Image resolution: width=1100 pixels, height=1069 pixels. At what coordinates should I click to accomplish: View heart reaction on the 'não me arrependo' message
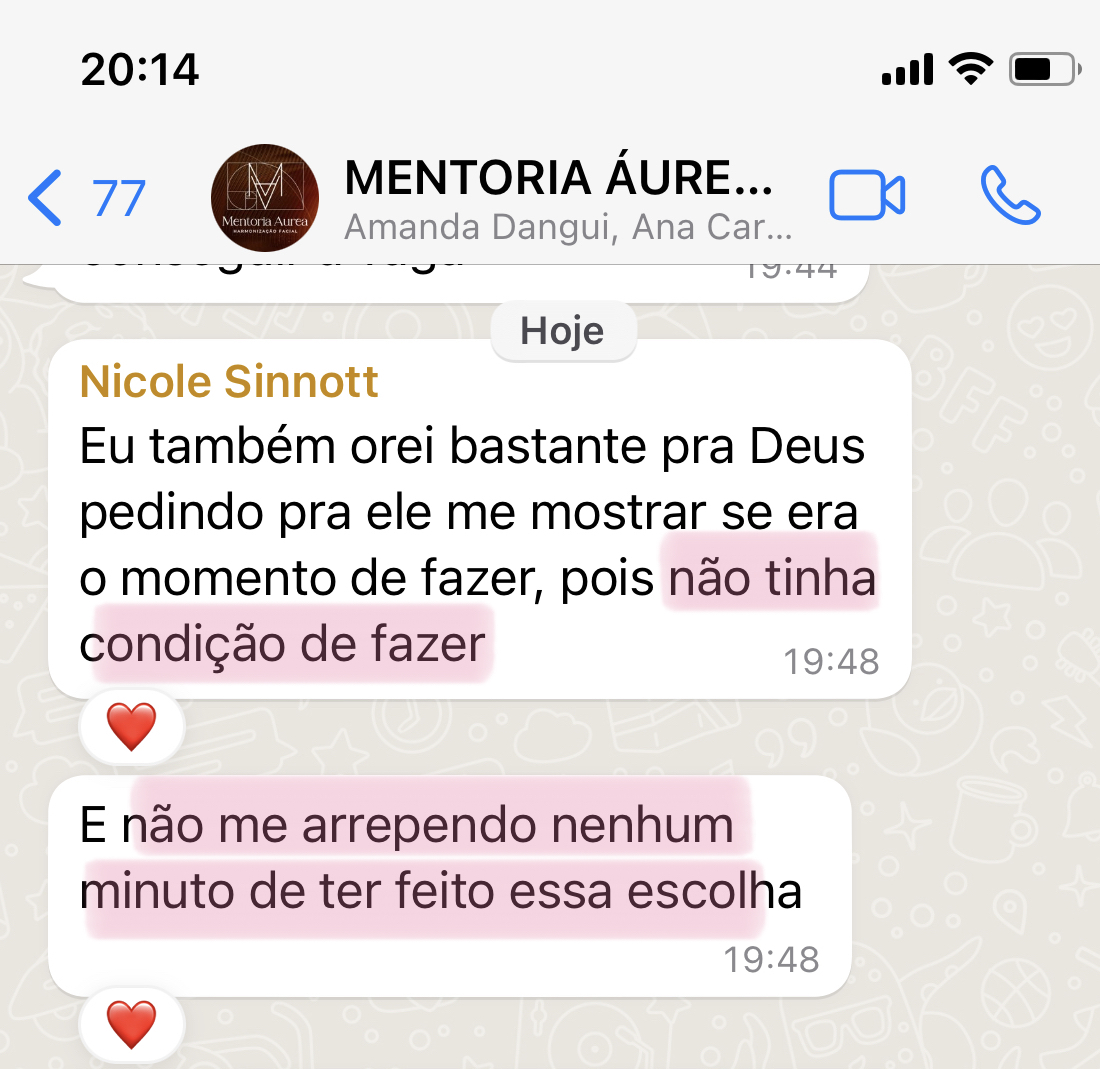coord(131,1025)
